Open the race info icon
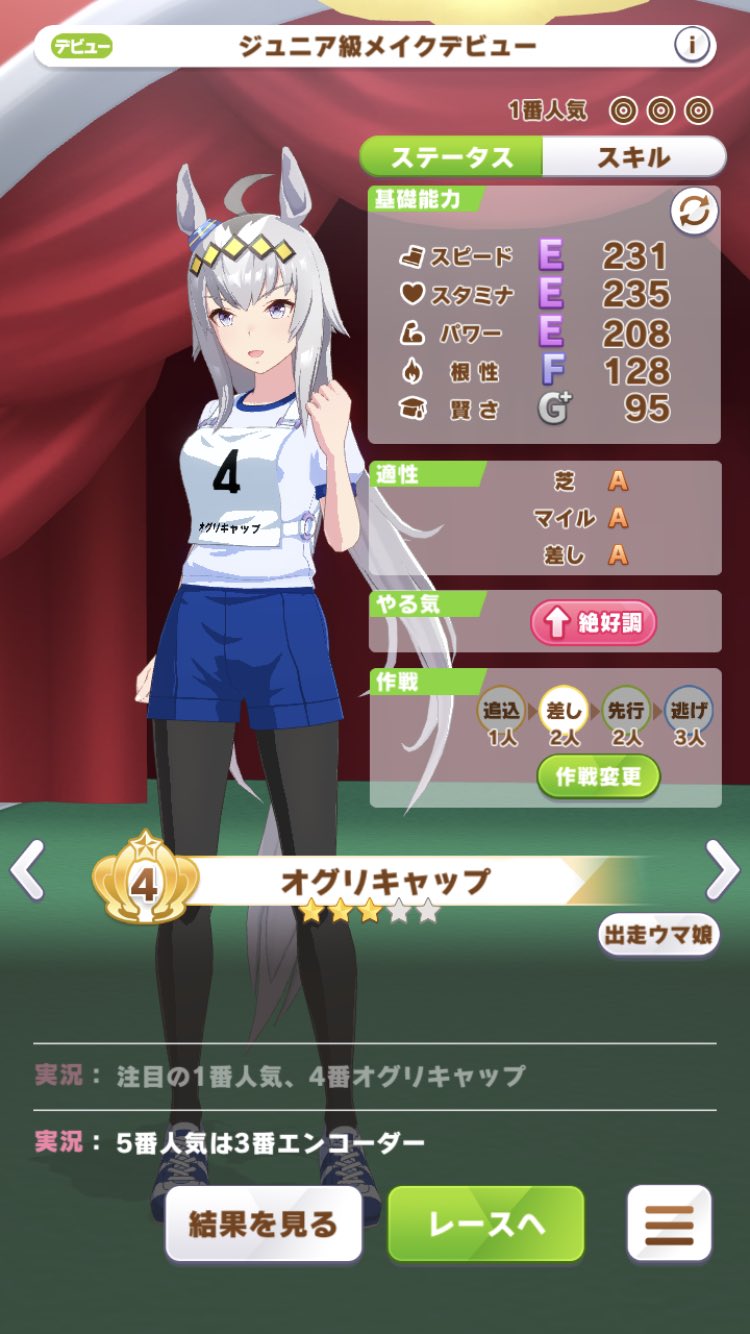The height and width of the screenshot is (1334, 750). (691, 45)
